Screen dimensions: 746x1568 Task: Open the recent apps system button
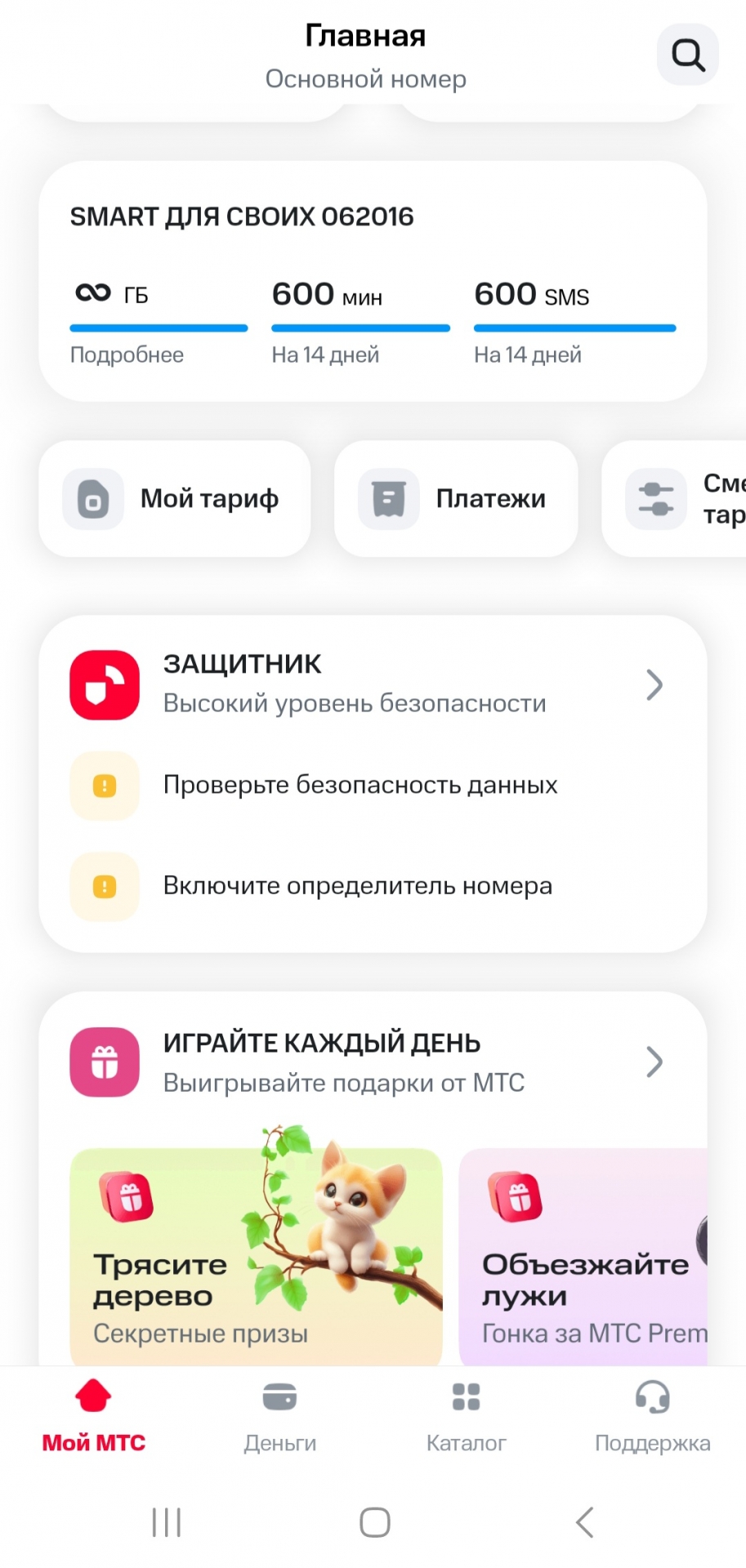tap(167, 1522)
